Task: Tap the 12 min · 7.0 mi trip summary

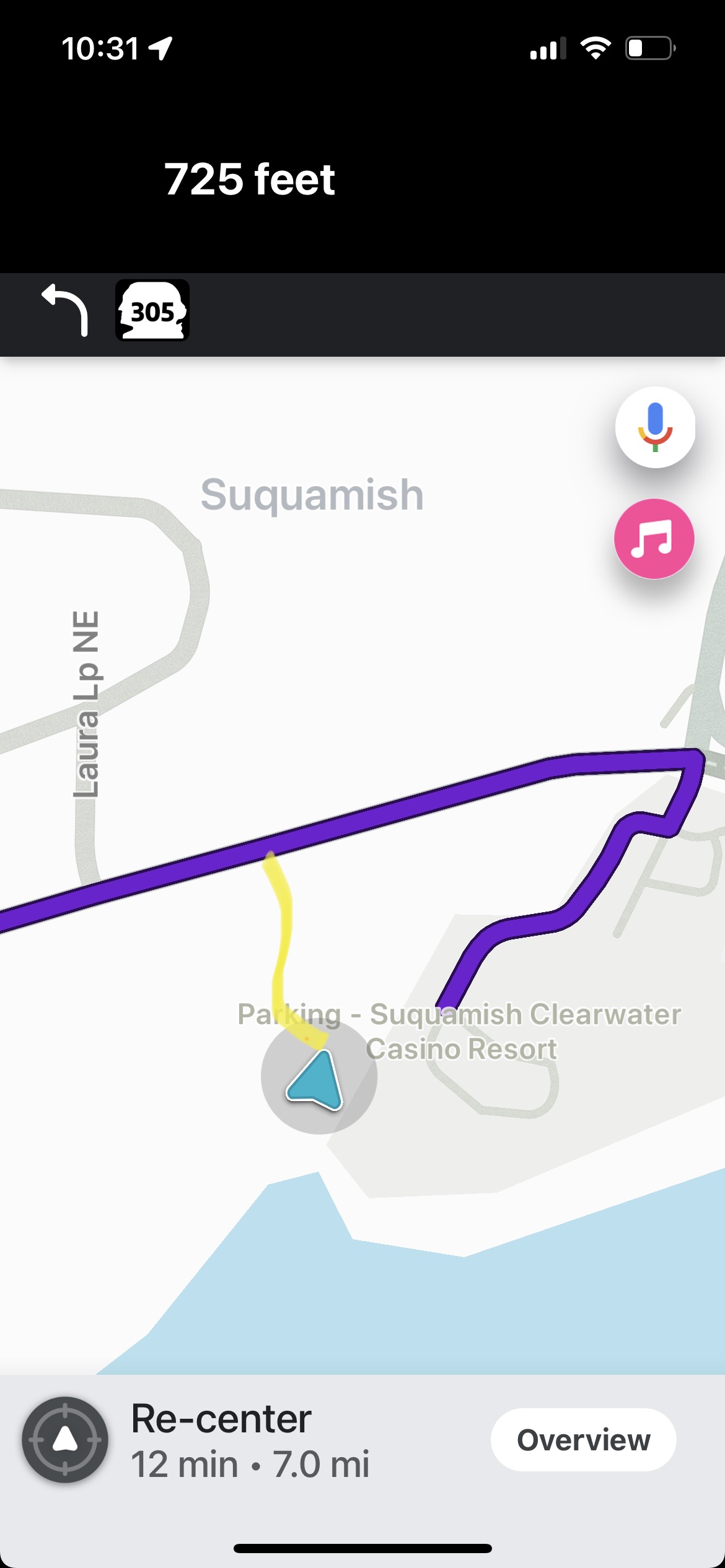Action: click(x=250, y=1465)
